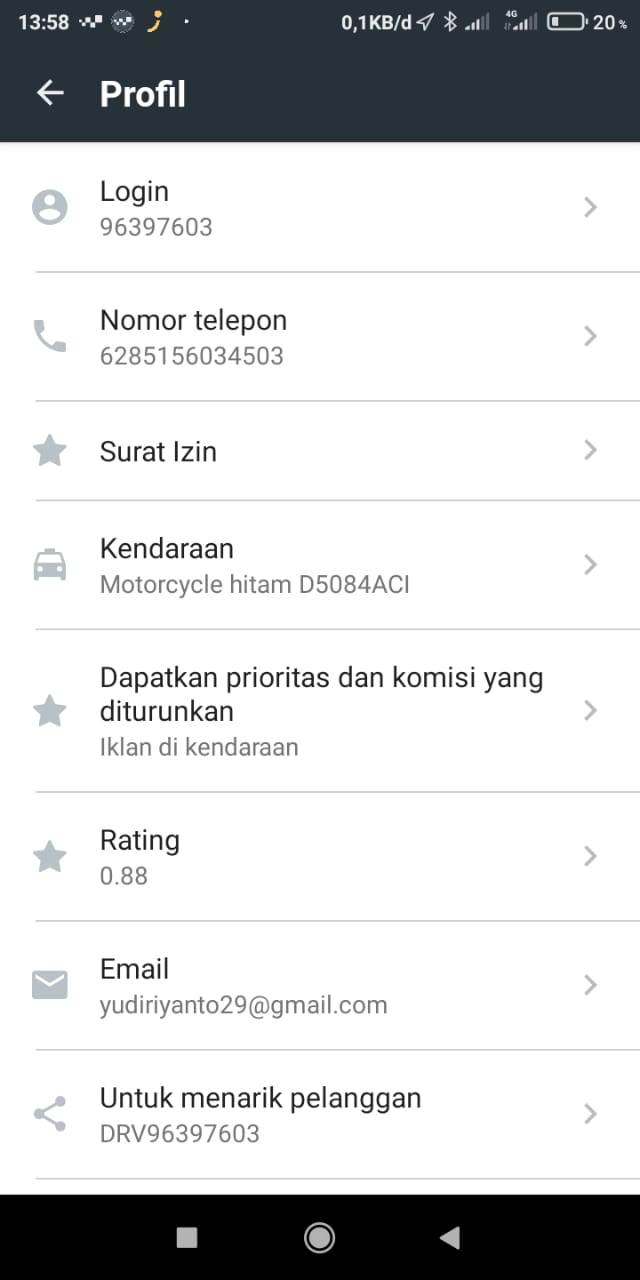Go back from the Profil screen
The image size is (640, 1280).
(50, 94)
